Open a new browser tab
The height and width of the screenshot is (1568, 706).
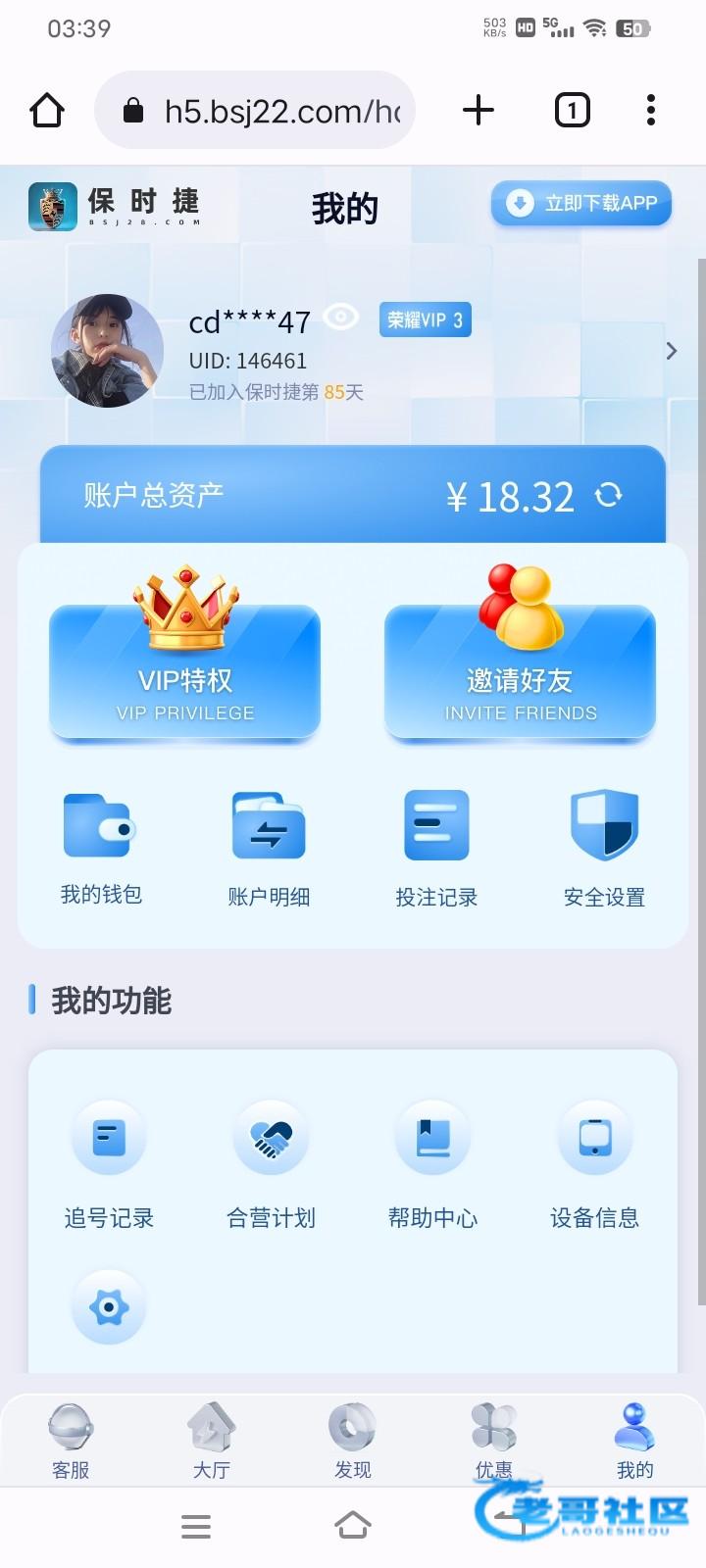[478, 110]
